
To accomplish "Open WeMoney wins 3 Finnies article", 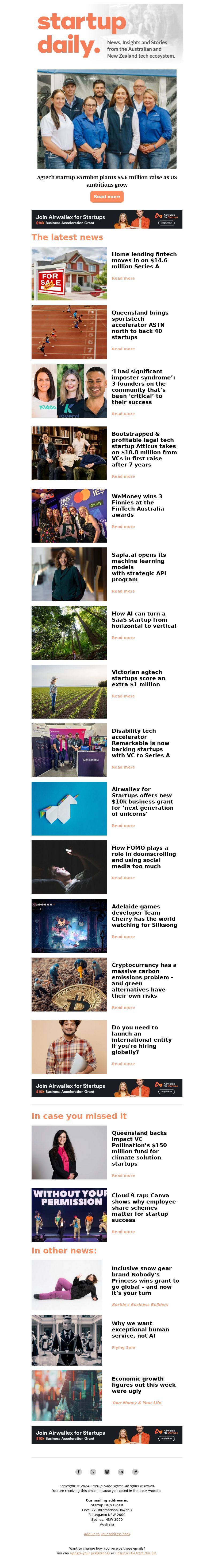I will (x=137, y=505).
